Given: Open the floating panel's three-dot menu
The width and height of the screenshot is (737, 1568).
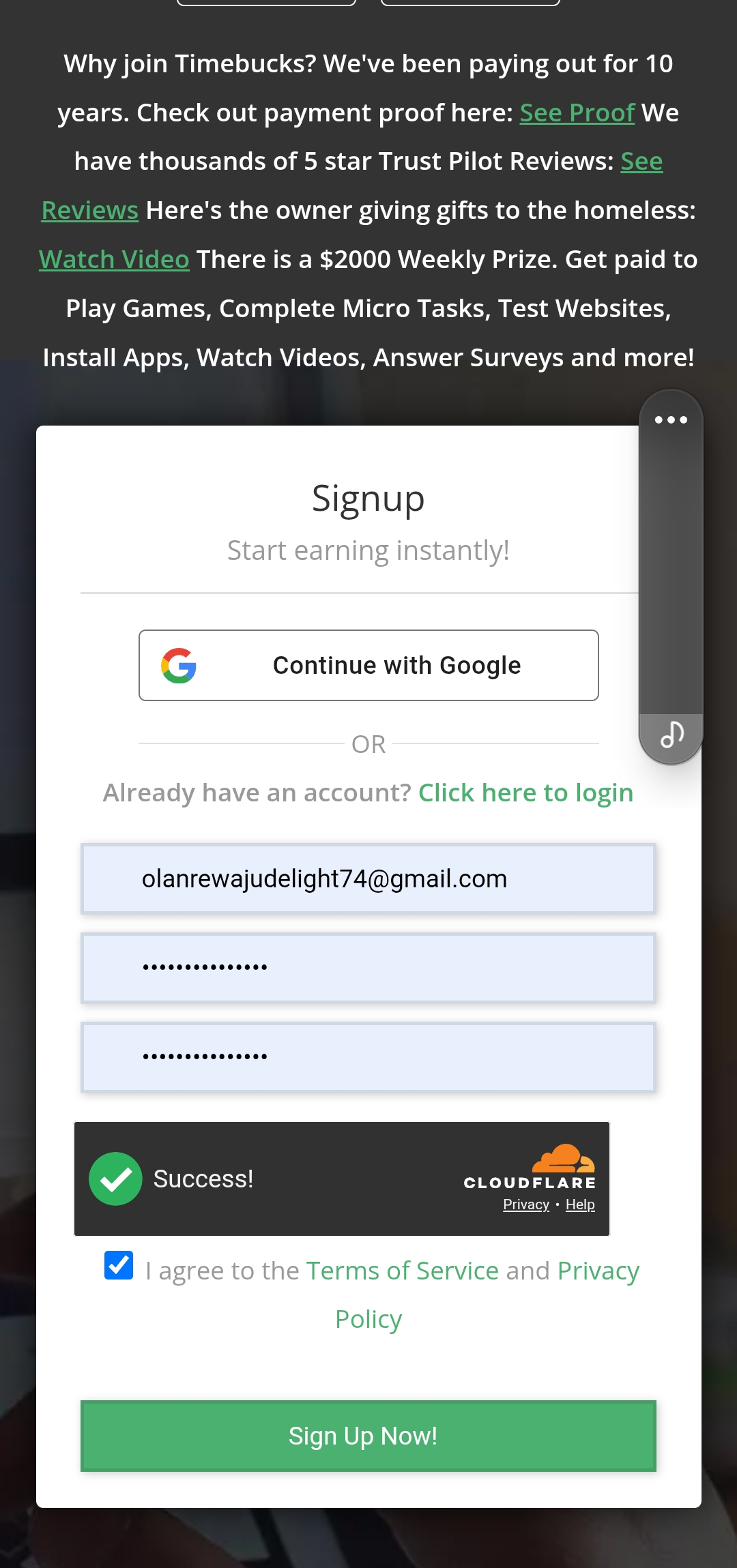Looking at the screenshot, I should 671,419.
